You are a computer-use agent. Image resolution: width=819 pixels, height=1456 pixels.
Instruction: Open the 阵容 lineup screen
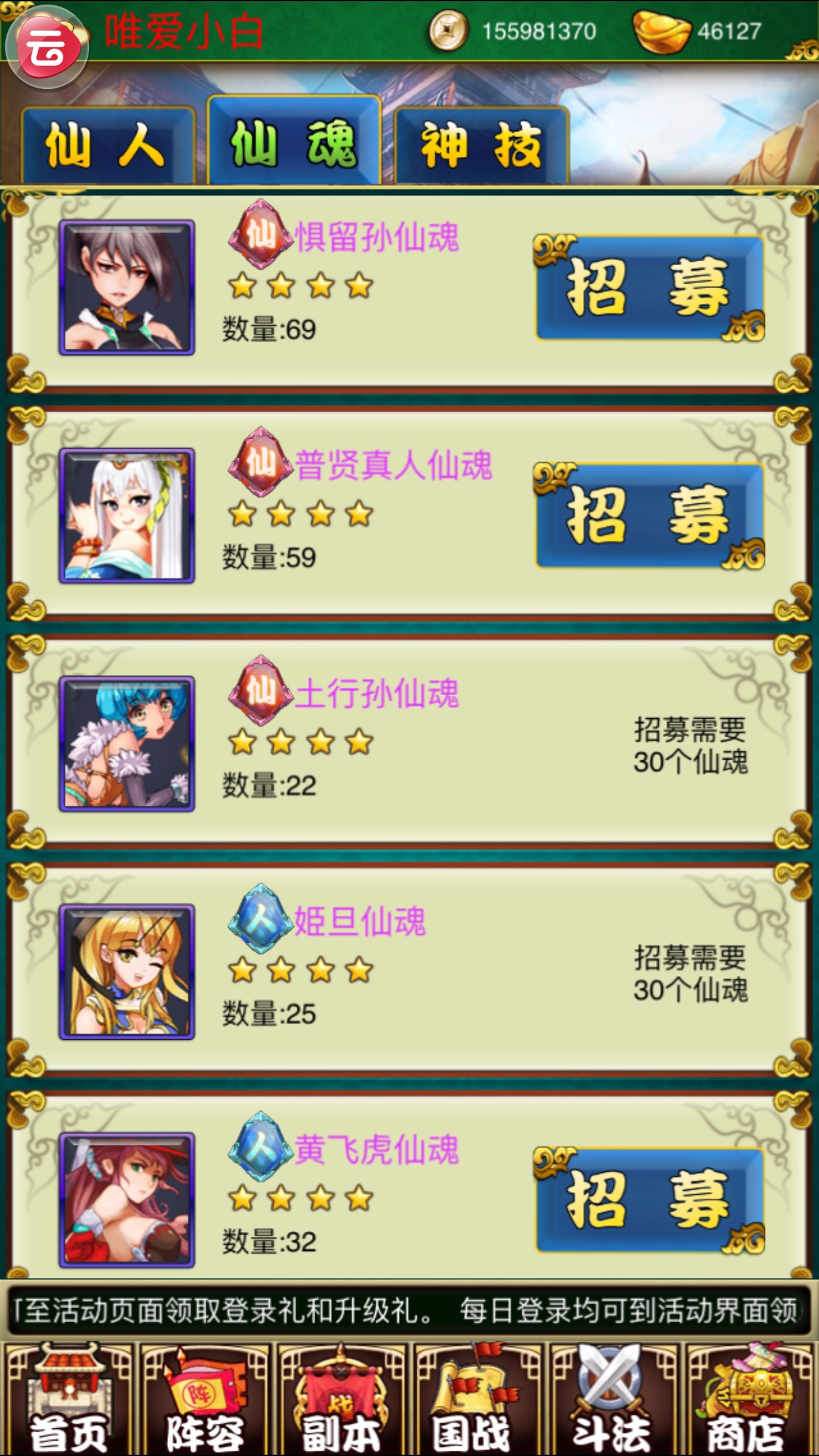pos(205,1398)
